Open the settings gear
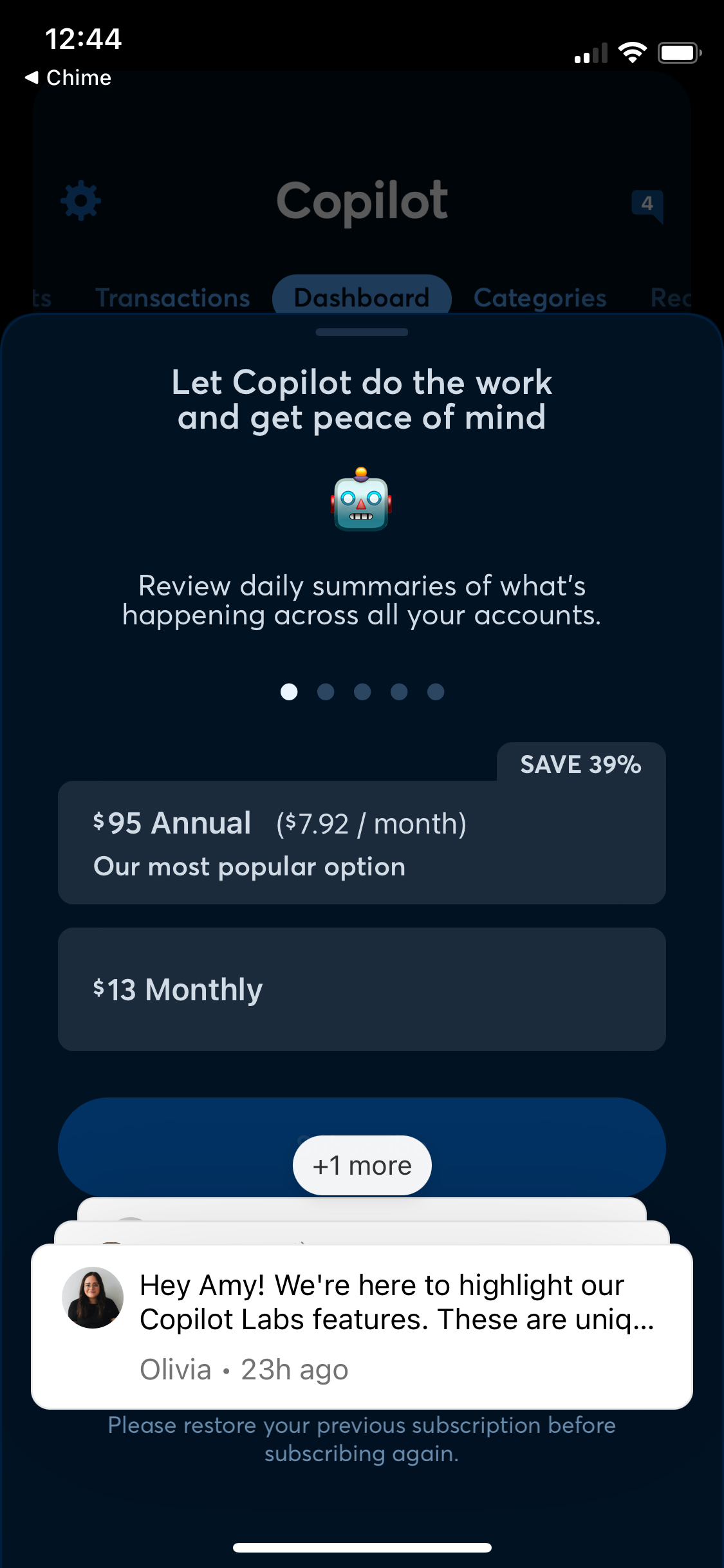The width and height of the screenshot is (724, 1568). pyautogui.click(x=79, y=200)
